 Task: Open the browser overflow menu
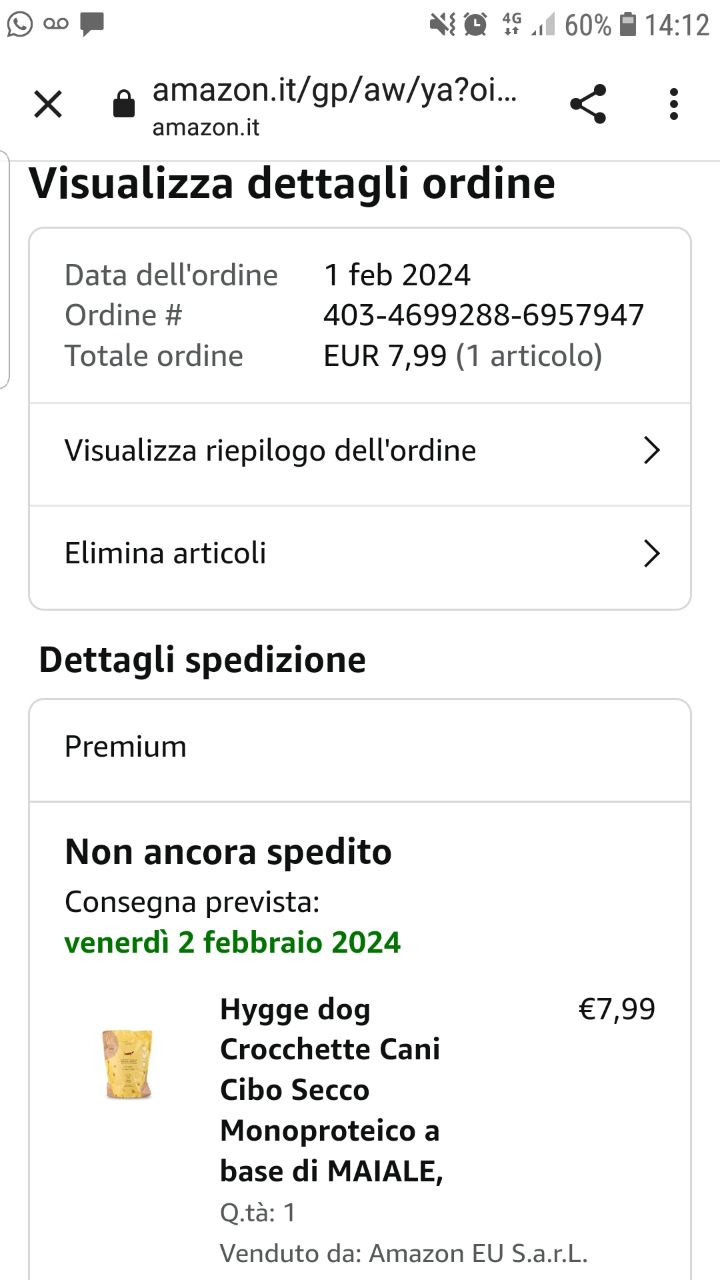pos(674,104)
